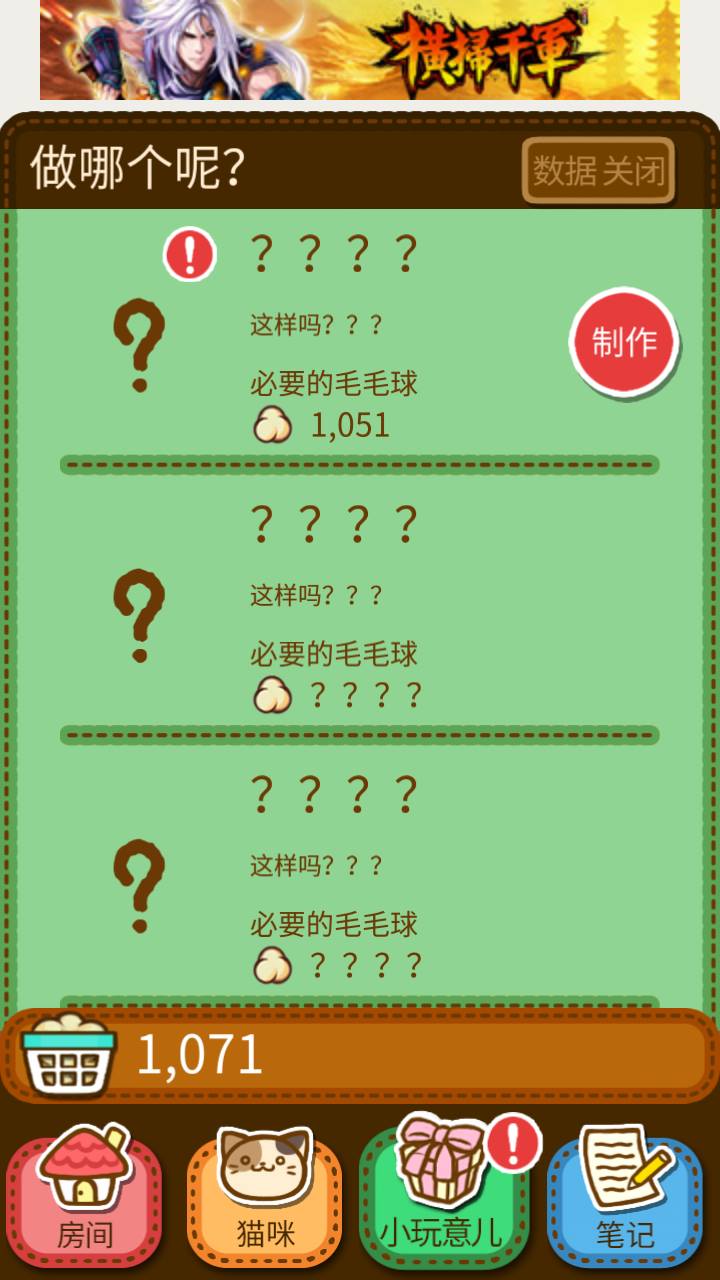The image size is (720, 1280).
Task: Open the 横掃千軍 ad banner
Action: click(x=360, y=50)
